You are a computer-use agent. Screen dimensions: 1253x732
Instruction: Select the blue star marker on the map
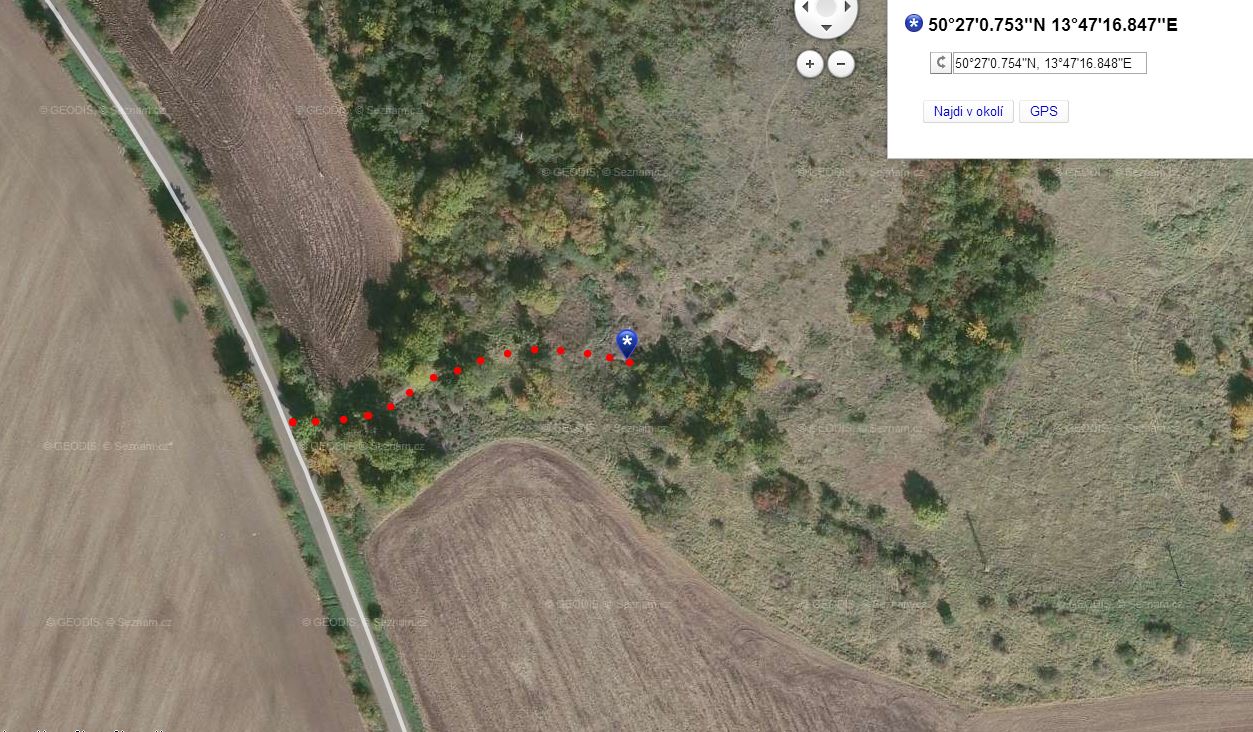(x=627, y=343)
